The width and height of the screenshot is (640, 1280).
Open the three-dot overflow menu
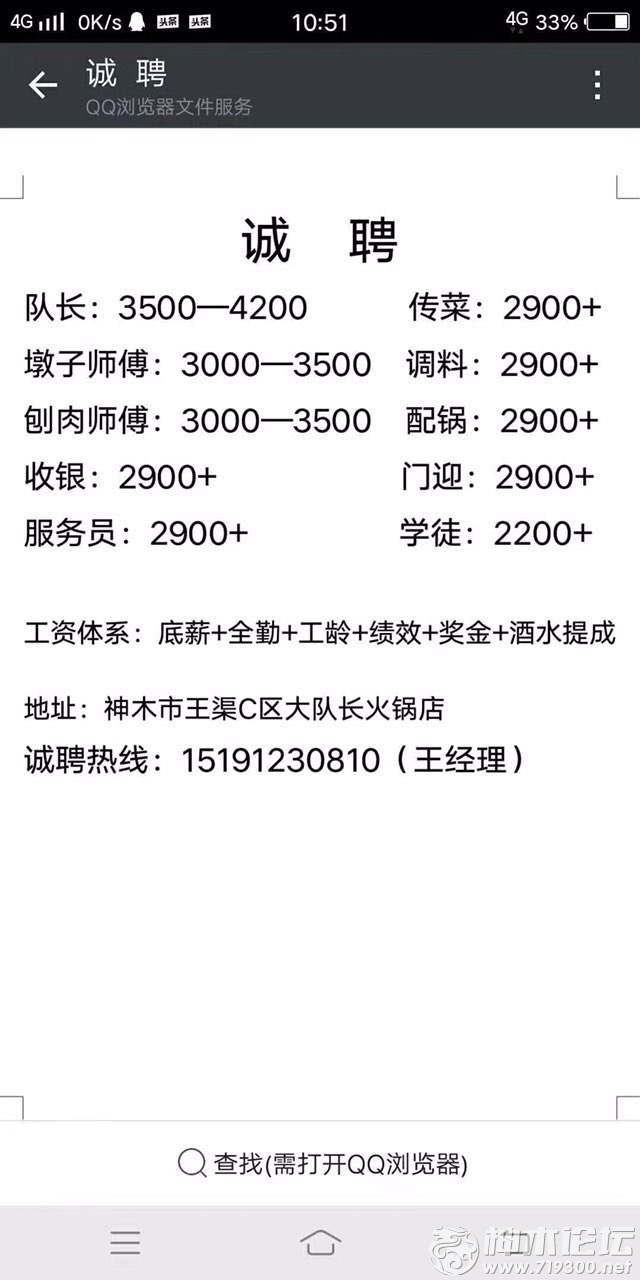point(597,85)
